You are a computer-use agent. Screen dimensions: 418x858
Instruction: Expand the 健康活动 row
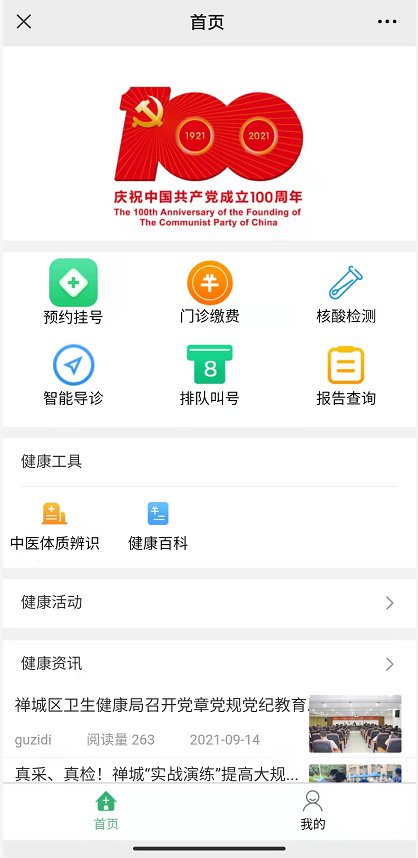[209, 603]
